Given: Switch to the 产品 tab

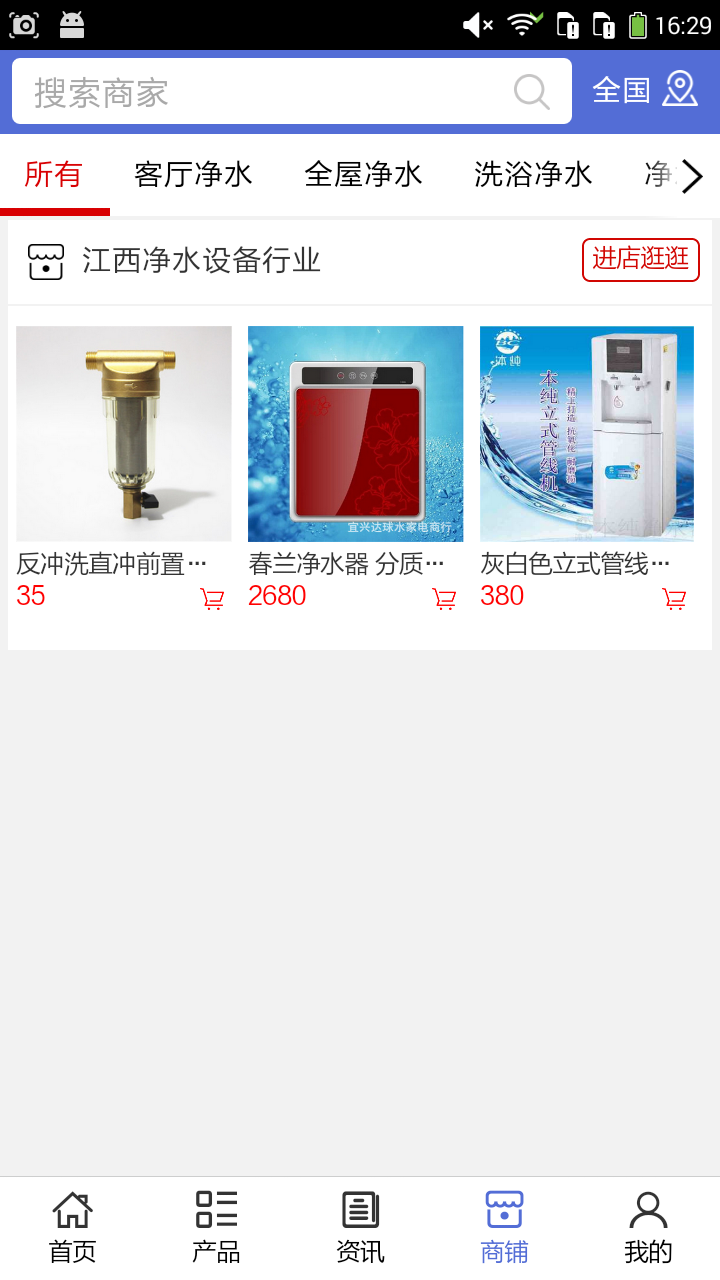Looking at the screenshot, I should tap(216, 1227).
